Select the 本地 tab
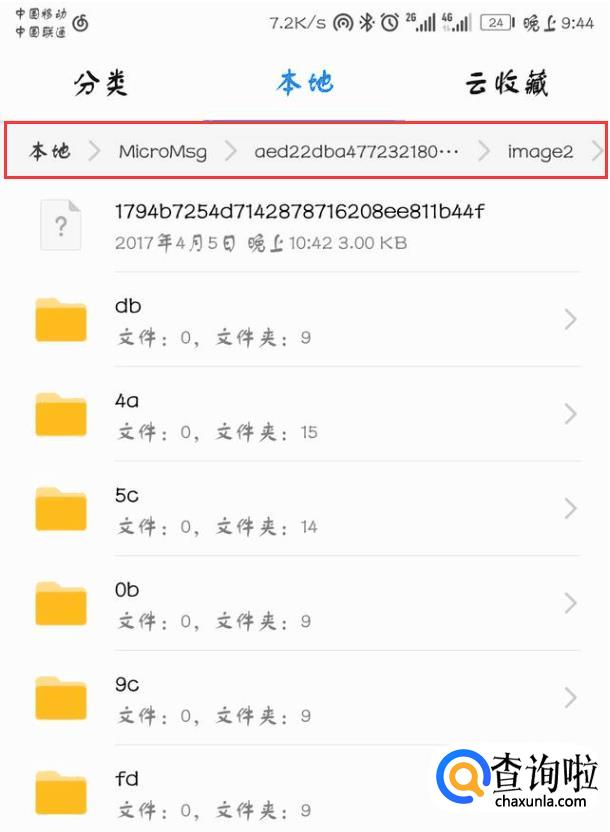 304,84
